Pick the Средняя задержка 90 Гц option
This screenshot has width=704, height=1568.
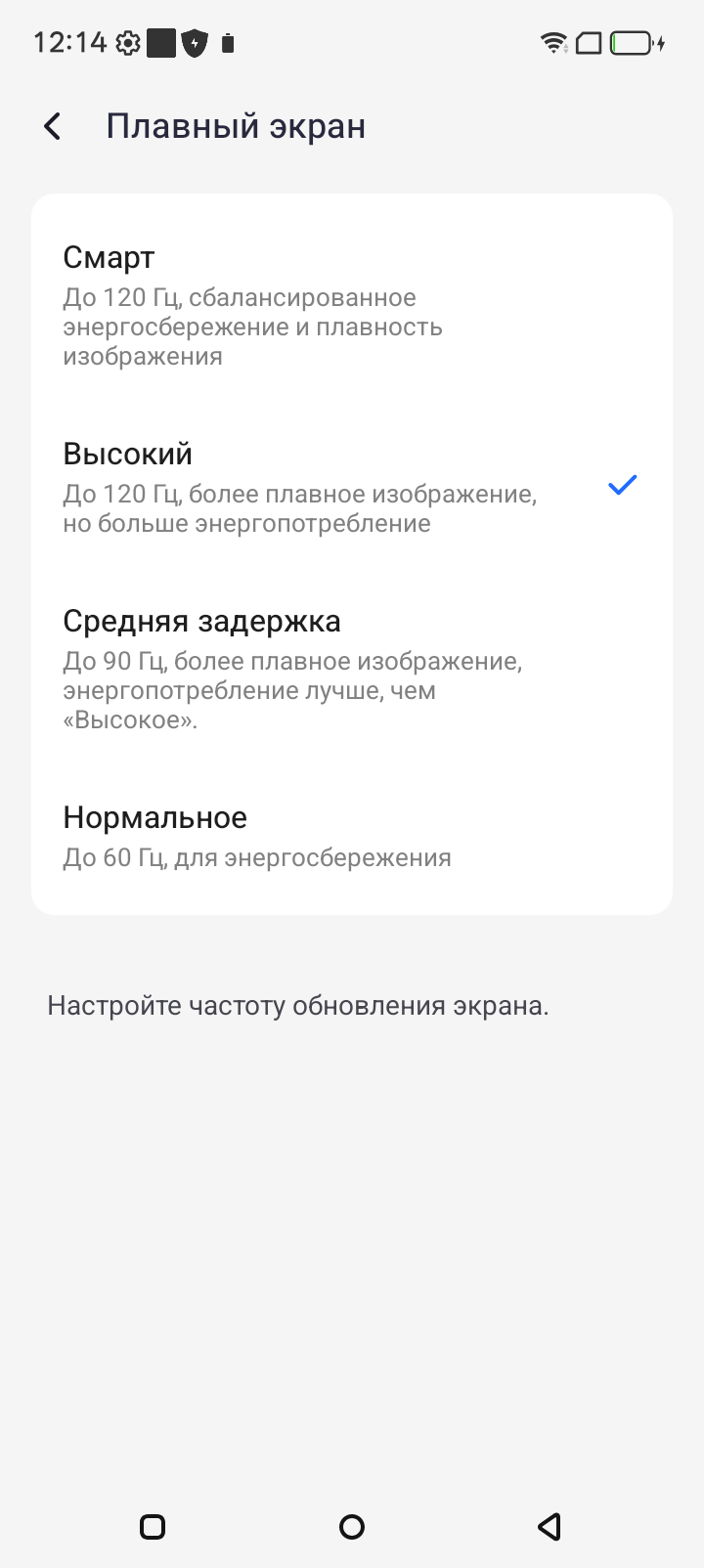[x=351, y=669]
